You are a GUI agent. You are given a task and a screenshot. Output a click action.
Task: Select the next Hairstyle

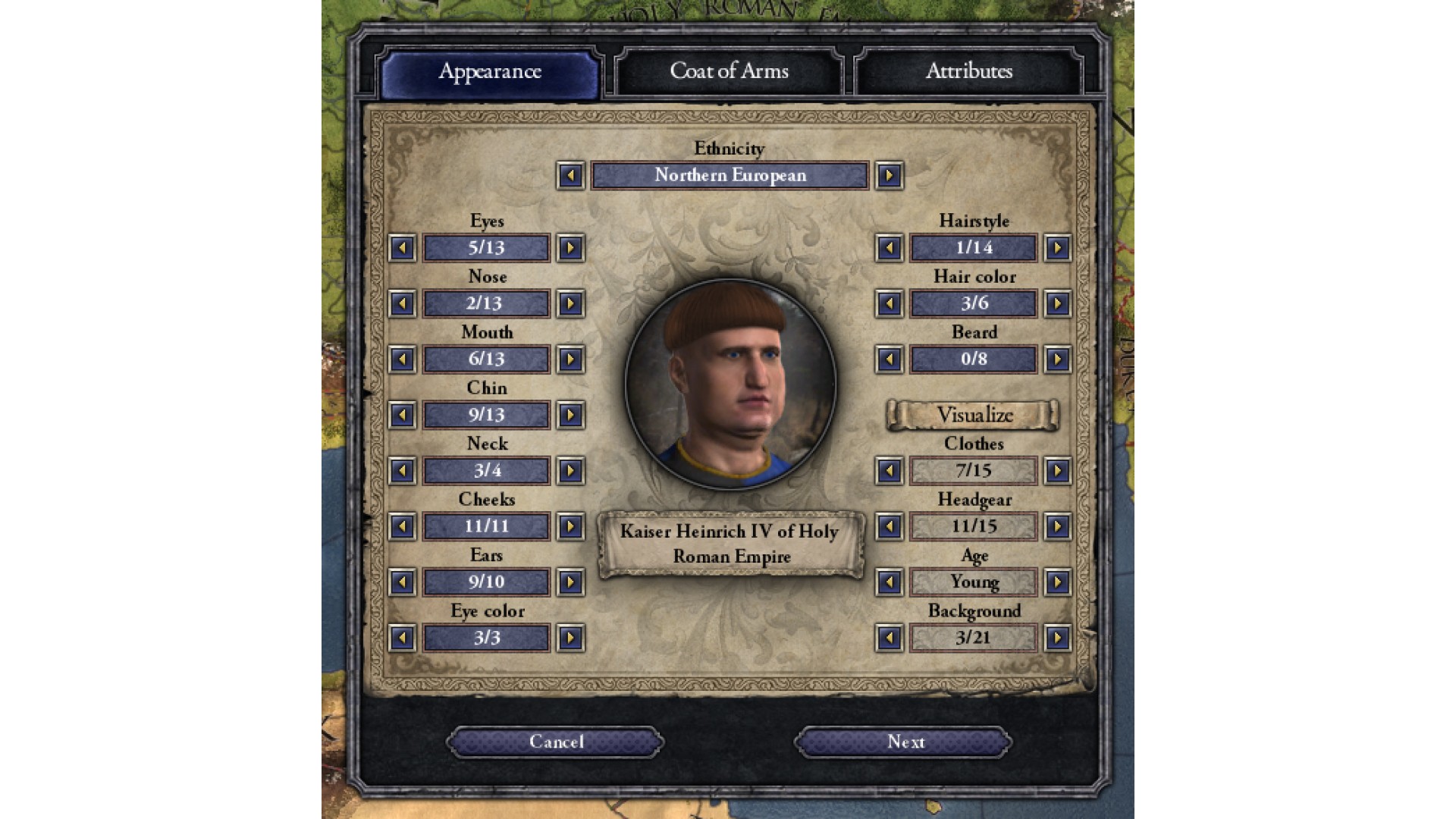pyautogui.click(x=1057, y=248)
